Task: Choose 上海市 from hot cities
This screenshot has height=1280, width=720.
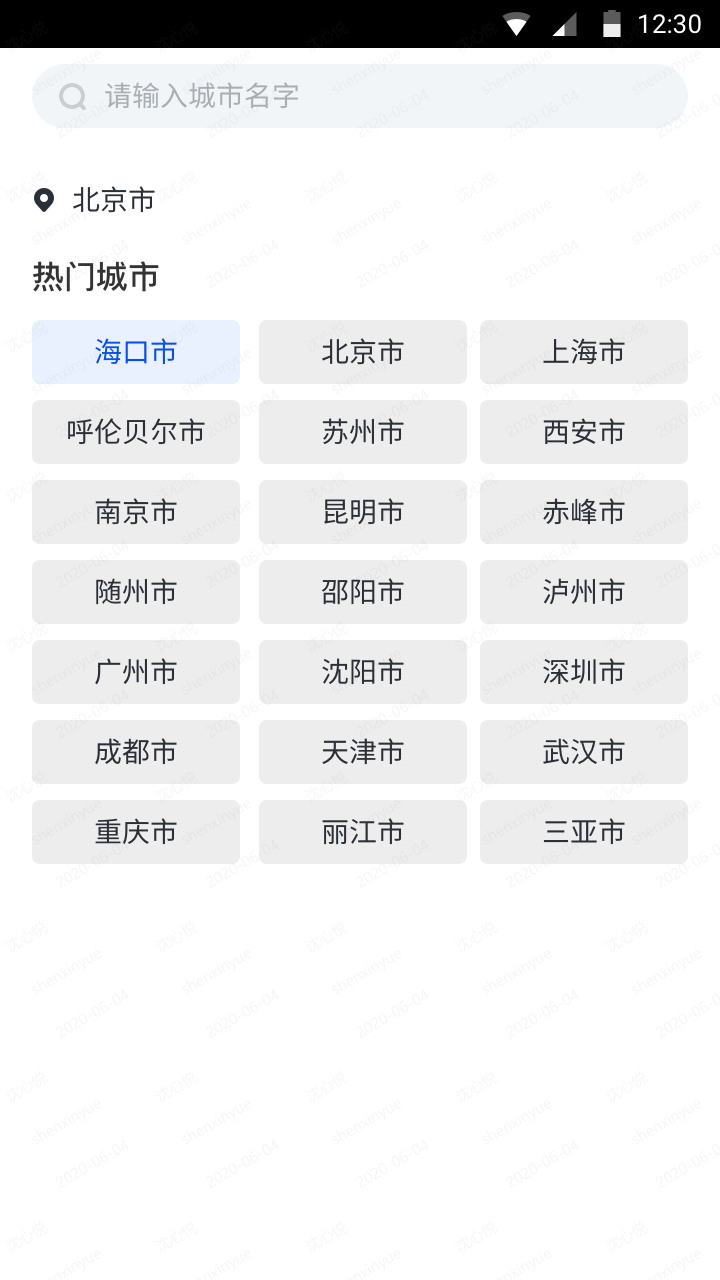Action: pos(583,352)
